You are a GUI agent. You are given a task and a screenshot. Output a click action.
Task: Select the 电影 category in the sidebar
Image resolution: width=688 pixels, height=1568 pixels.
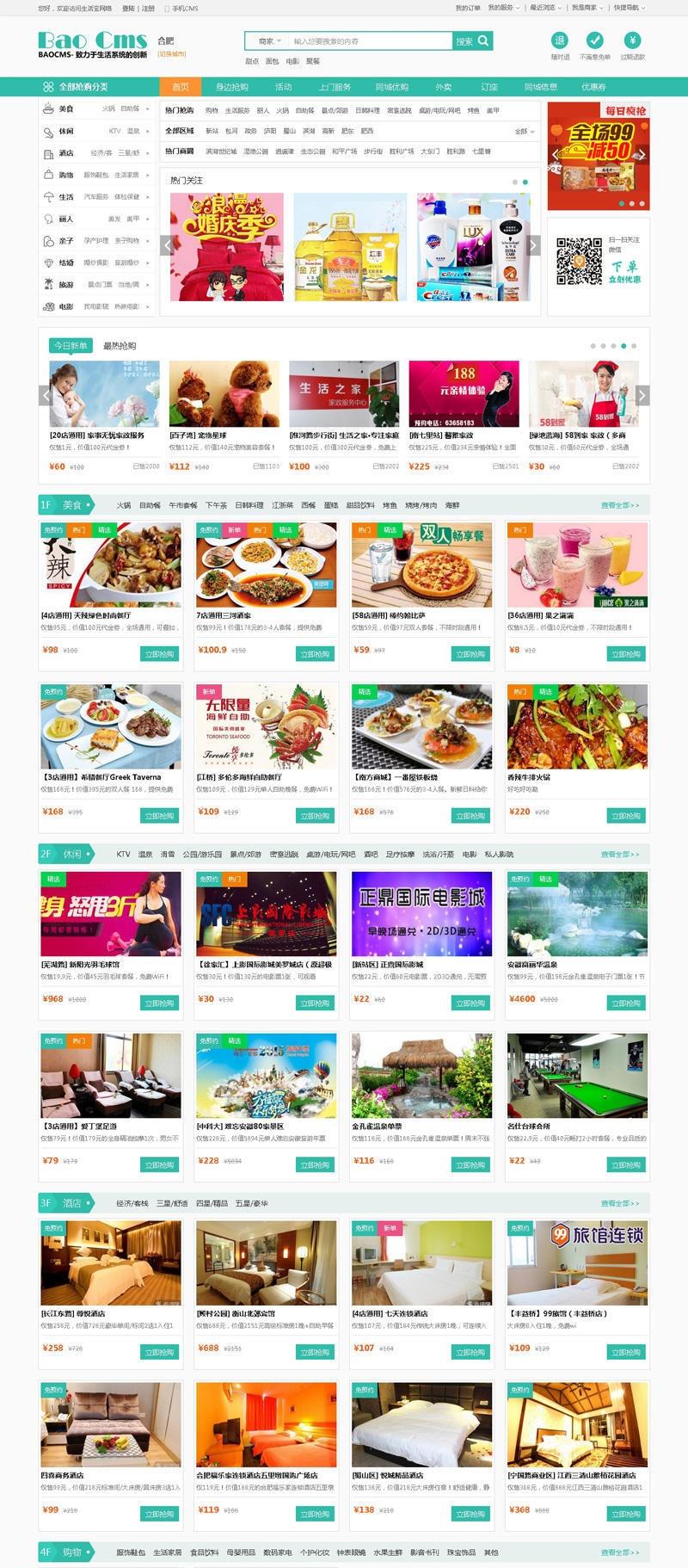[x=66, y=306]
